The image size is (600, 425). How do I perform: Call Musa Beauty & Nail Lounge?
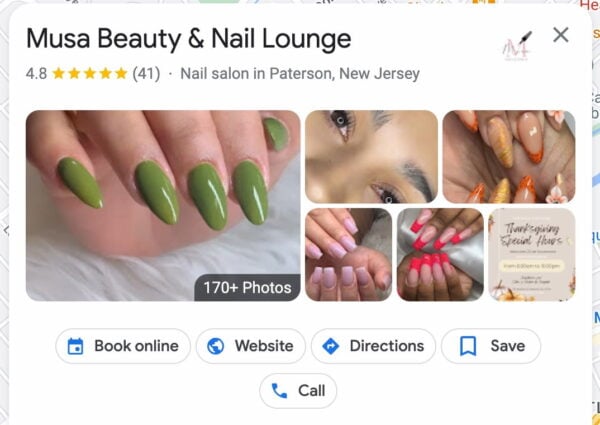pos(298,391)
